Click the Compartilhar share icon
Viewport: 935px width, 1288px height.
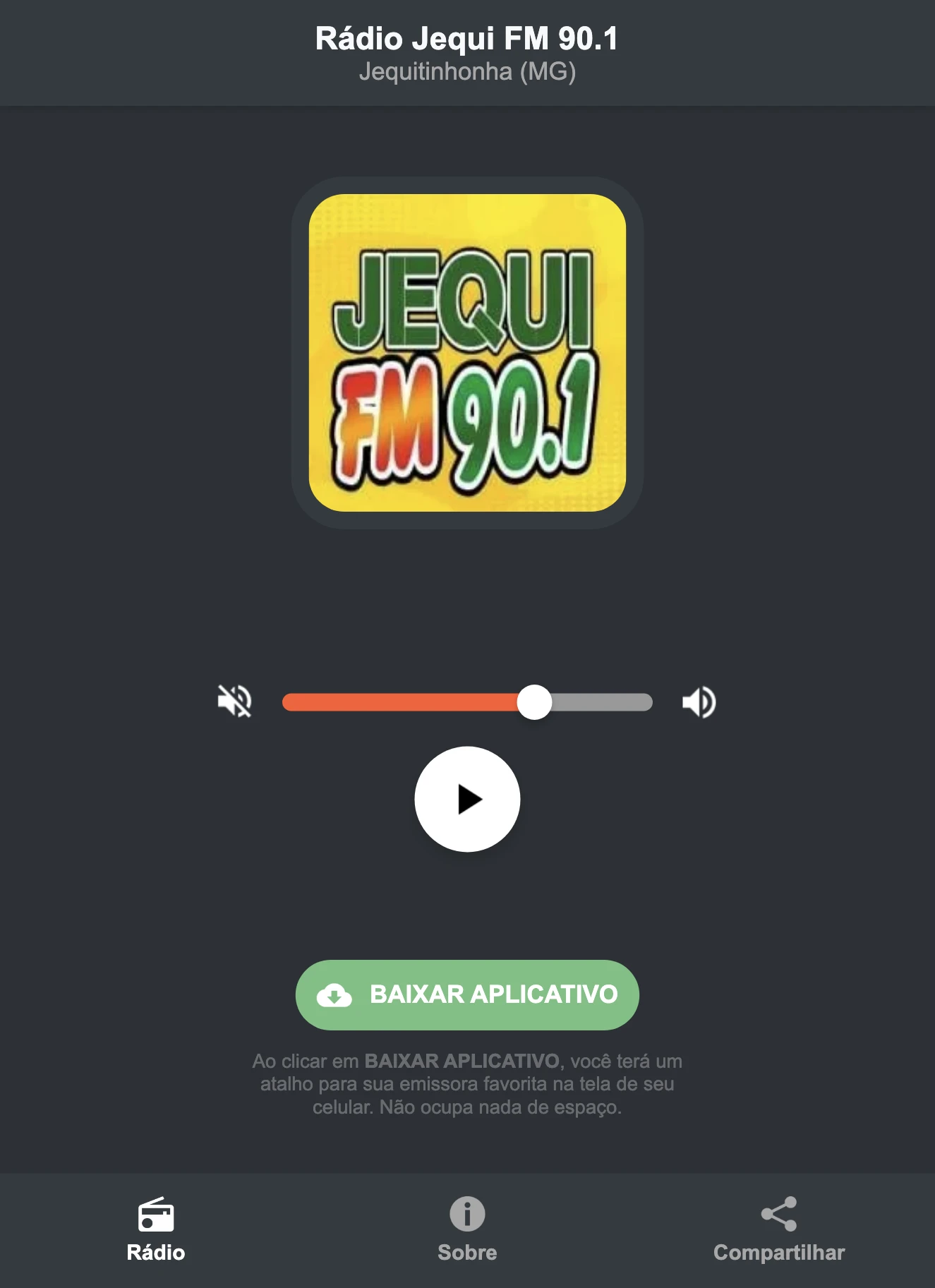tap(779, 1208)
